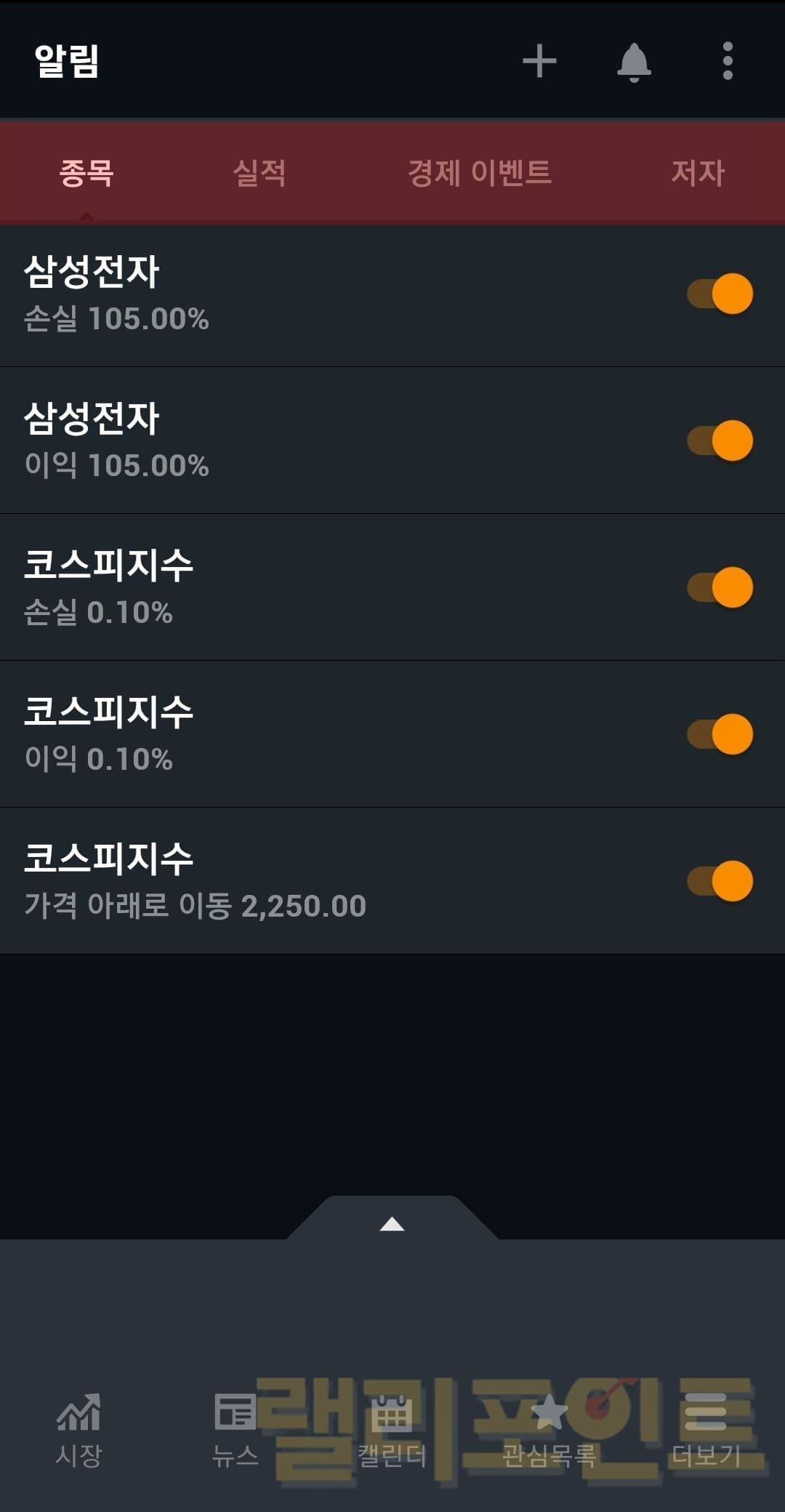Image resolution: width=785 pixels, height=1512 pixels.
Task: Add a new alert with the plus icon
Action: pyautogui.click(x=539, y=61)
